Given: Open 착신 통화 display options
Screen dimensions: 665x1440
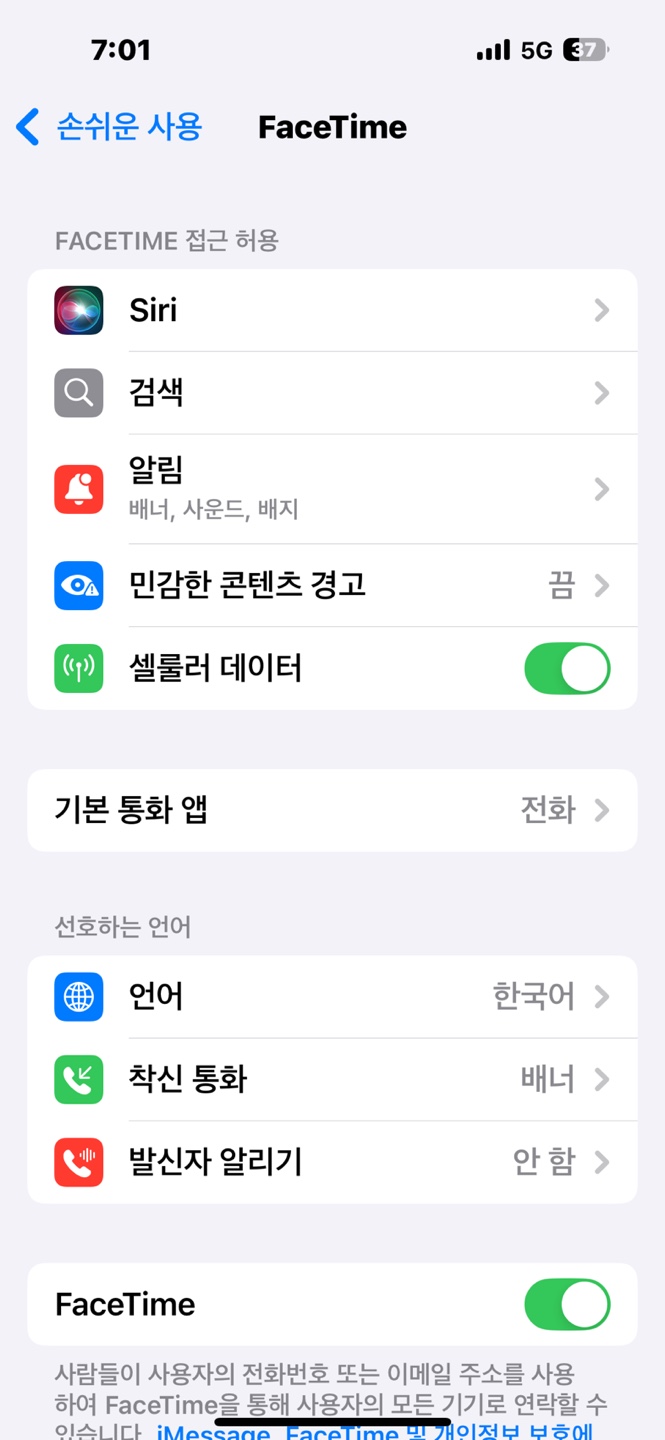Looking at the screenshot, I should pyautogui.click(x=332, y=1080).
